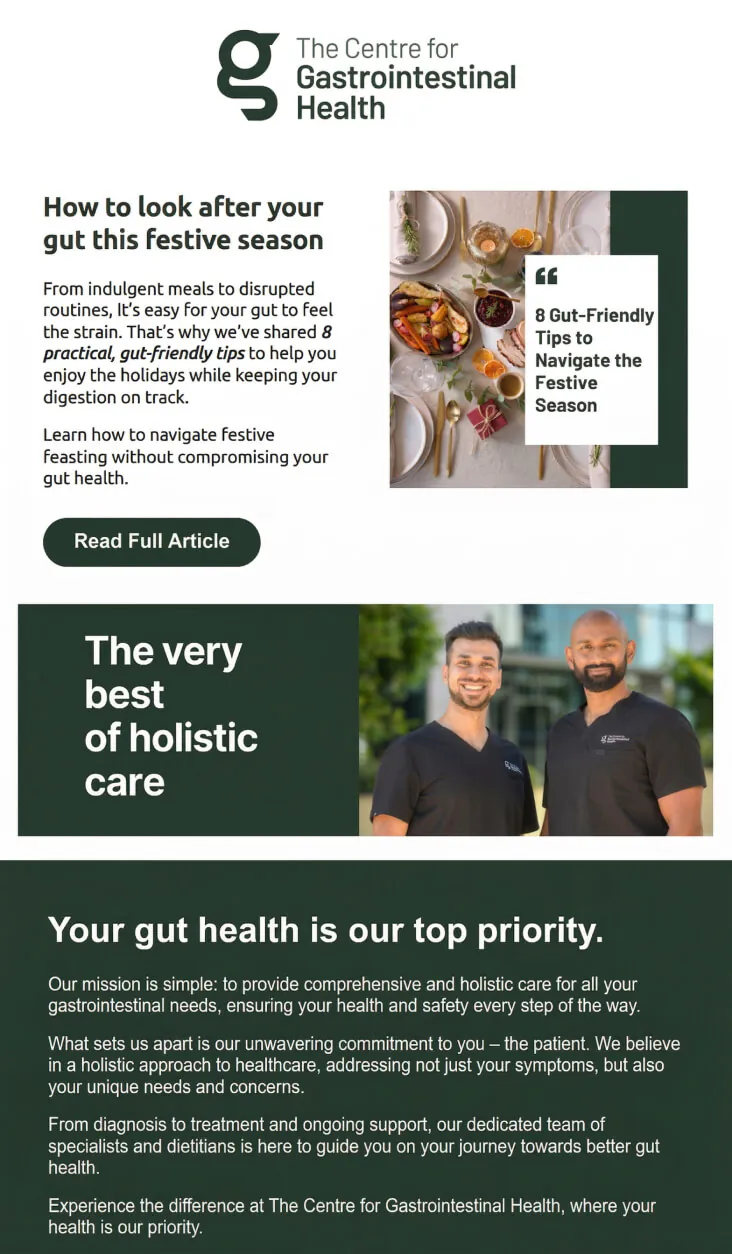Open the 8 Gut-Friendly Tips article image
732x1254 pixels.
pos(538,339)
